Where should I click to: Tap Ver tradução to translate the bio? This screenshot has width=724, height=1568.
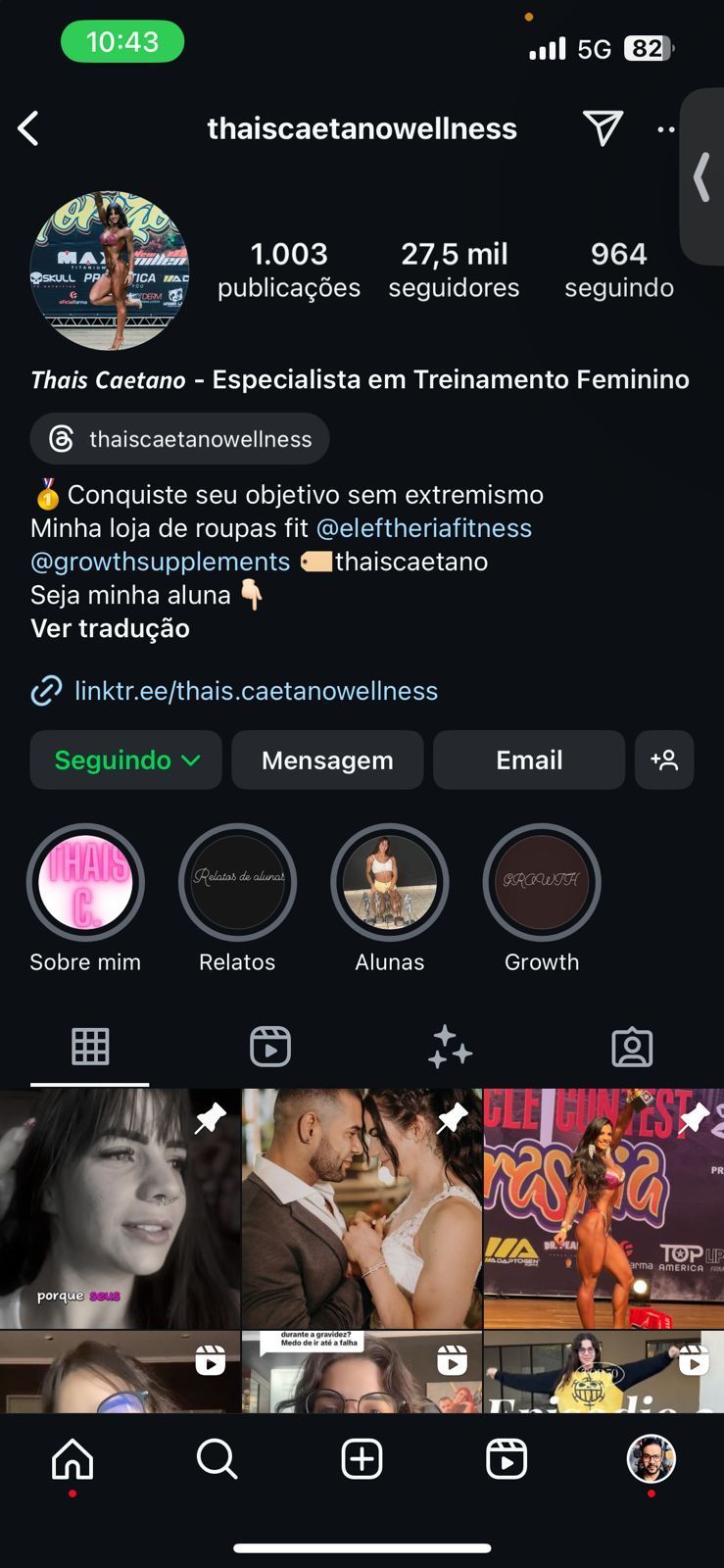(110, 628)
